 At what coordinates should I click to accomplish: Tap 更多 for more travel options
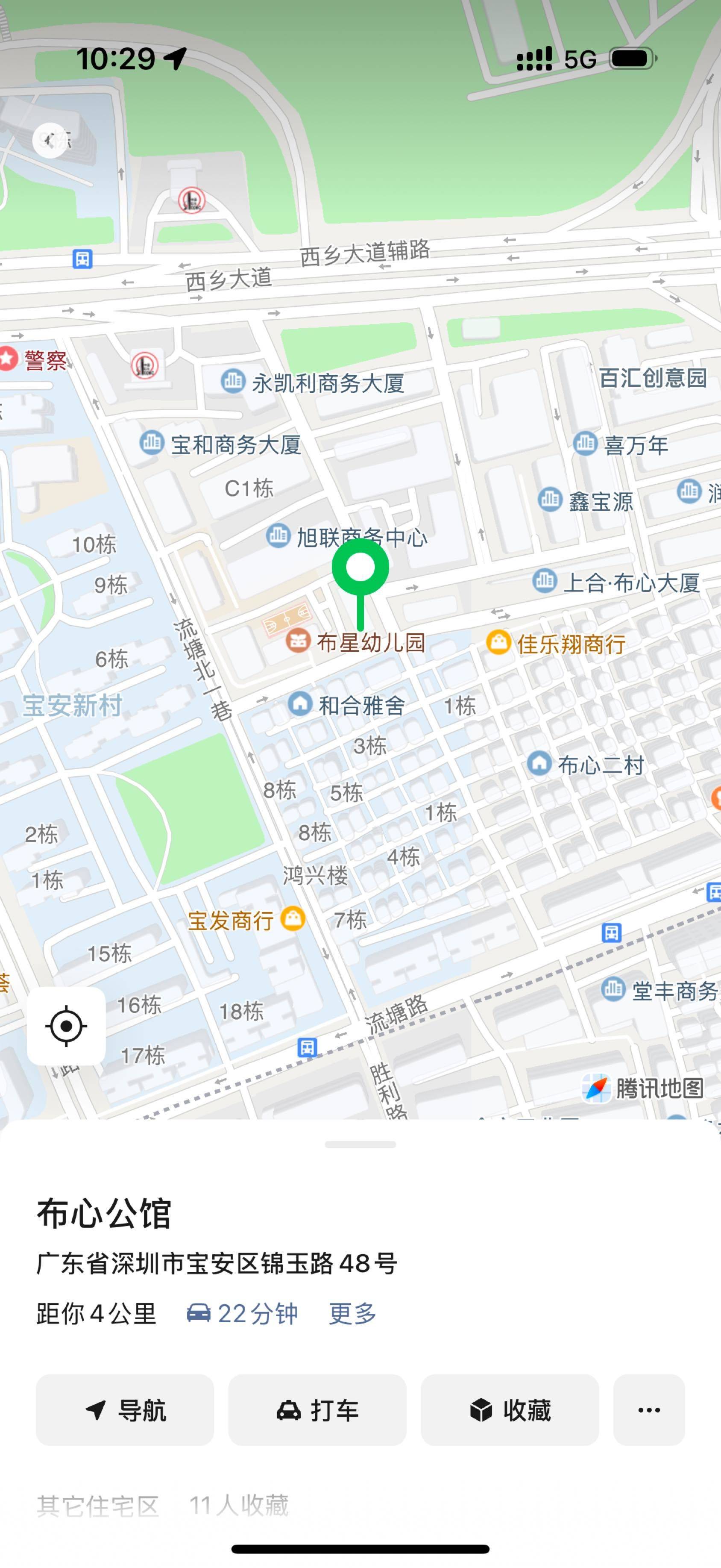pyautogui.click(x=353, y=1314)
